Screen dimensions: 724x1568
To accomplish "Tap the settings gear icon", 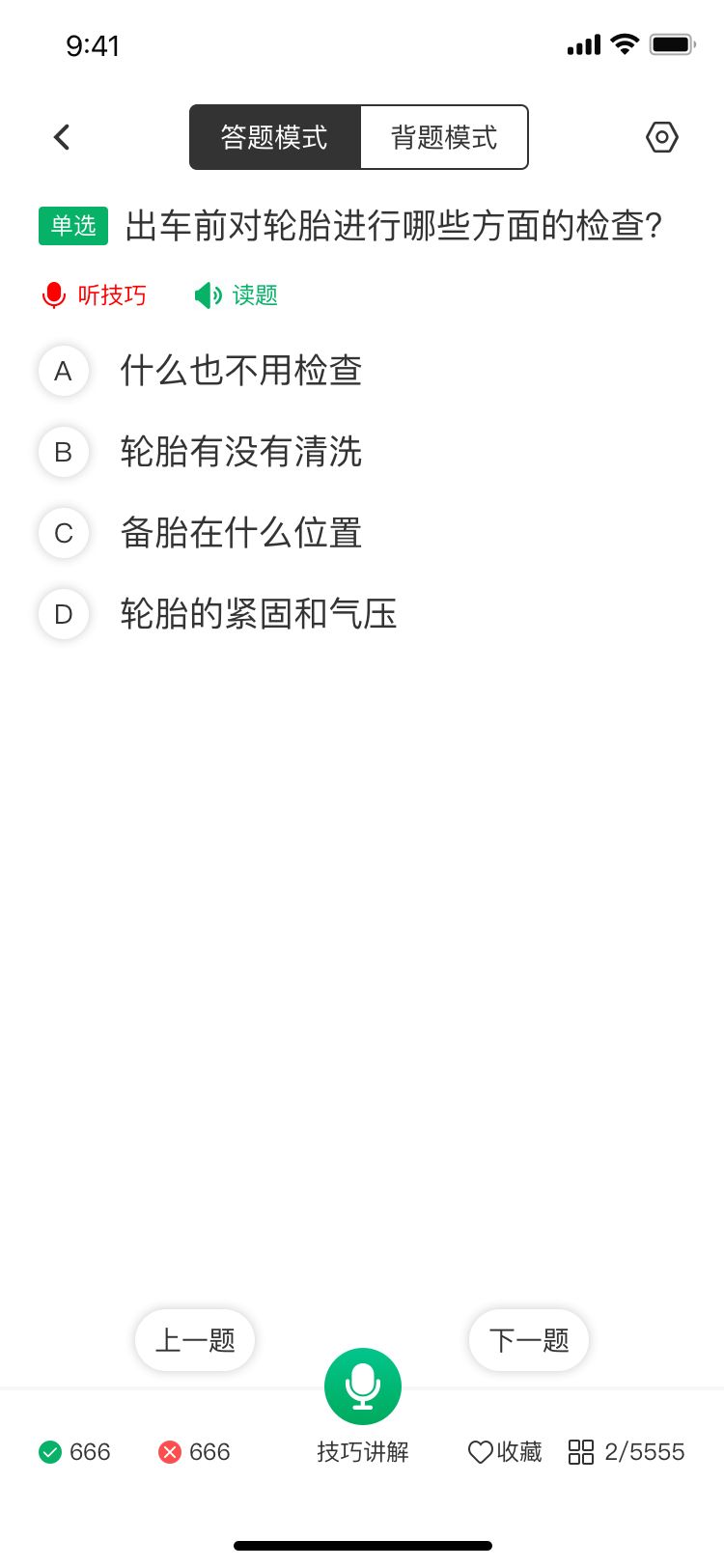I will [x=662, y=137].
